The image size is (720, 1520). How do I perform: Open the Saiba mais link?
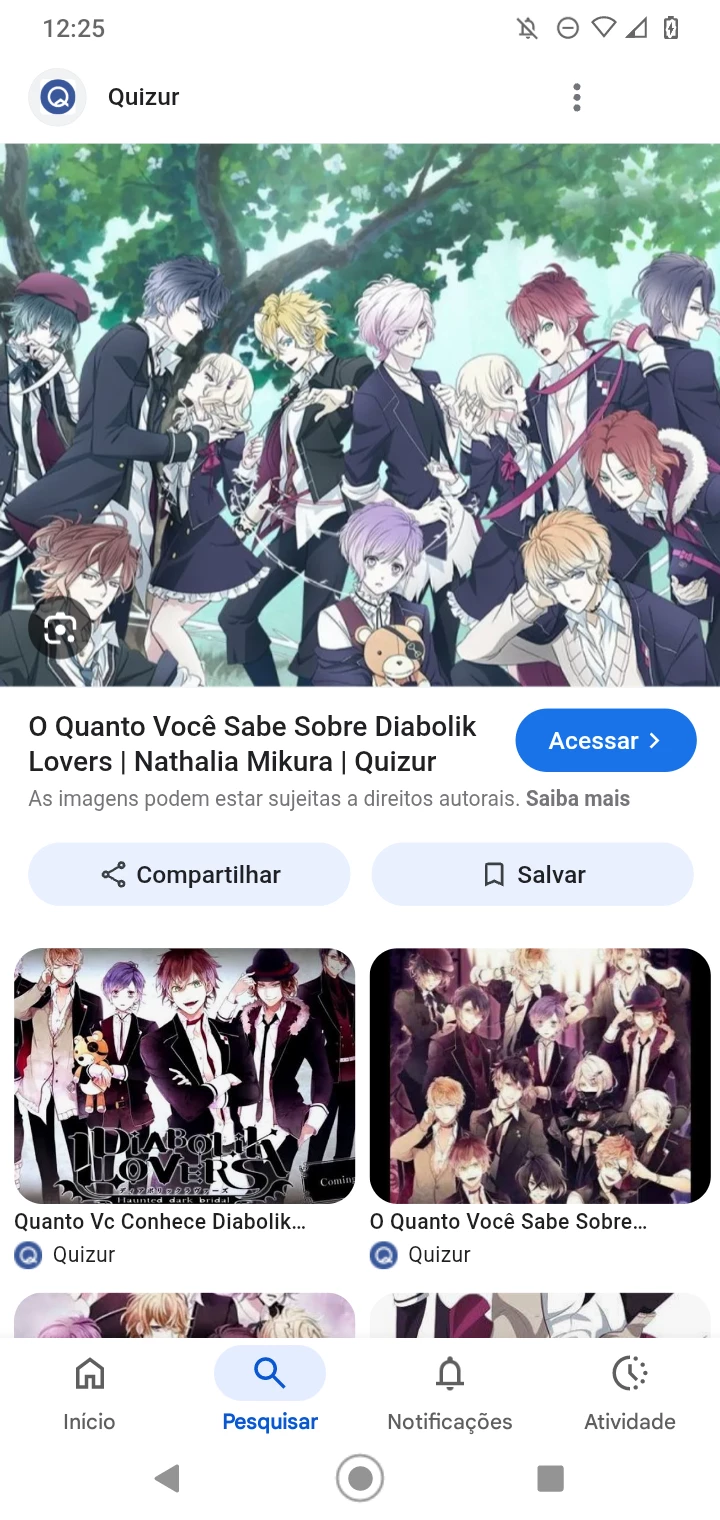(x=578, y=798)
